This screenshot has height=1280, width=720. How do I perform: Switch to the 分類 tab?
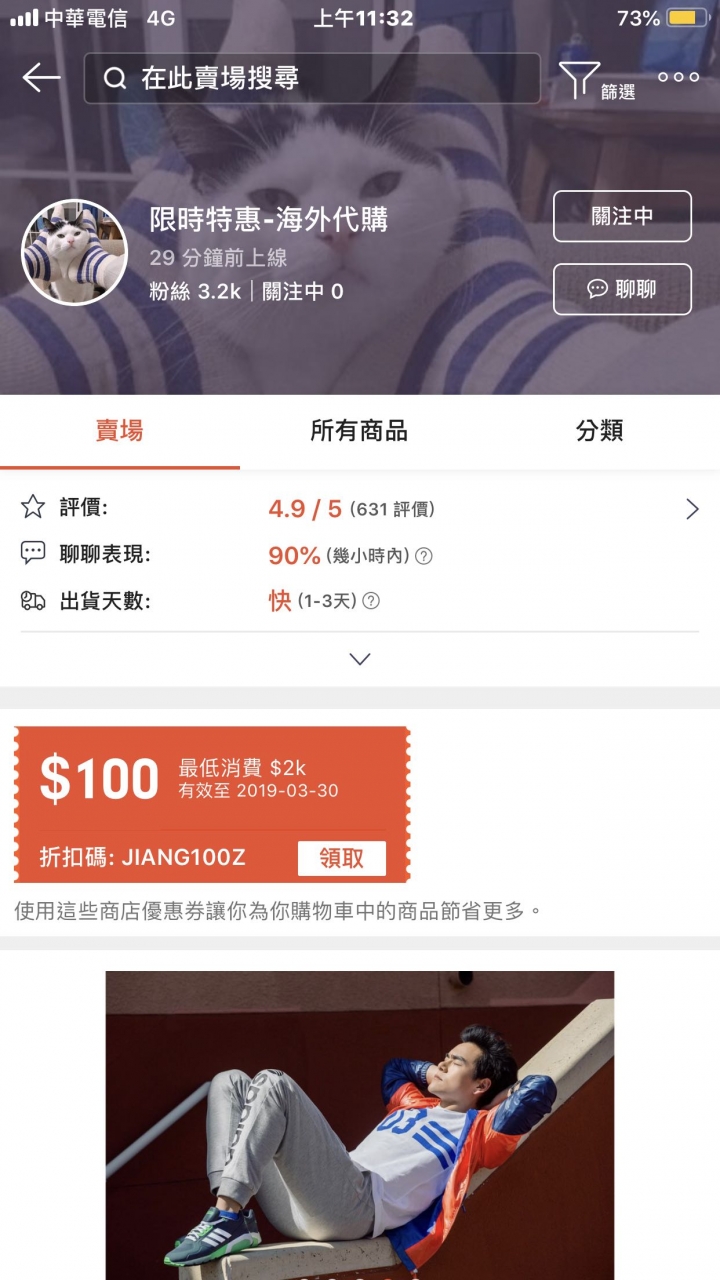click(x=599, y=431)
